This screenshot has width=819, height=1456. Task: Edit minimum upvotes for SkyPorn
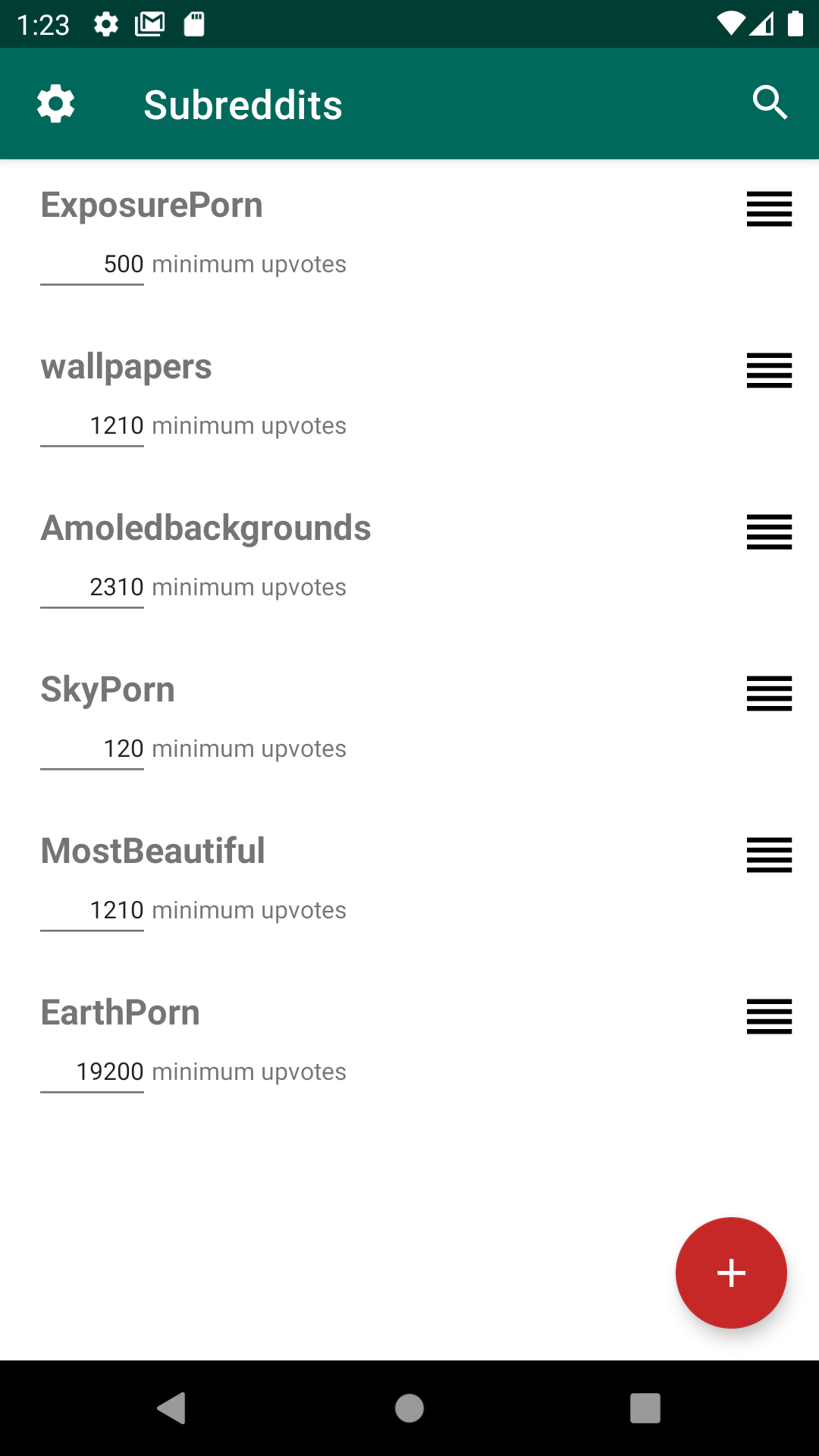click(x=93, y=749)
